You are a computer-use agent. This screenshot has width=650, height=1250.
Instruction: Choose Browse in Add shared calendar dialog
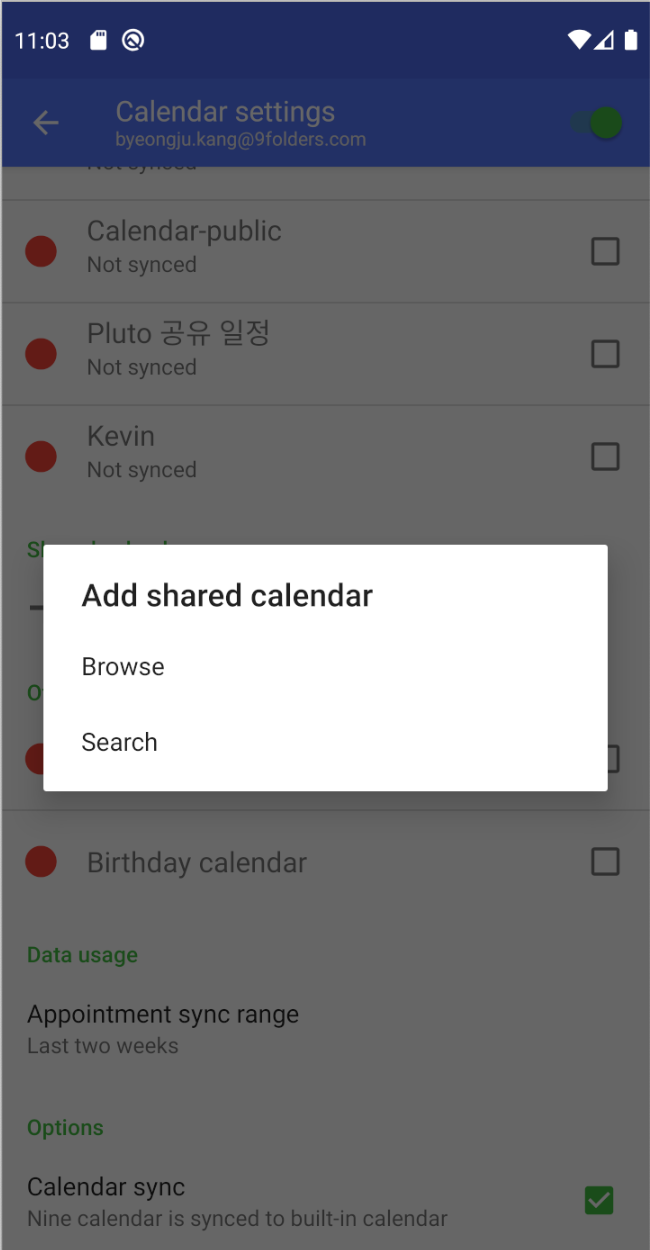click(325, 667)
